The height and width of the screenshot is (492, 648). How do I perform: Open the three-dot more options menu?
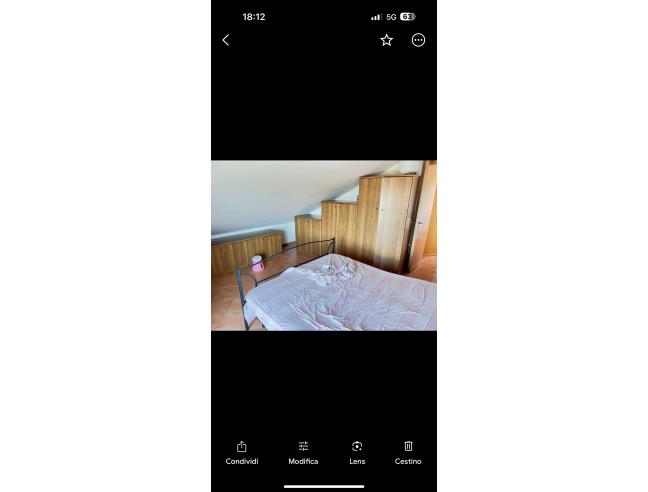point(418,40)
